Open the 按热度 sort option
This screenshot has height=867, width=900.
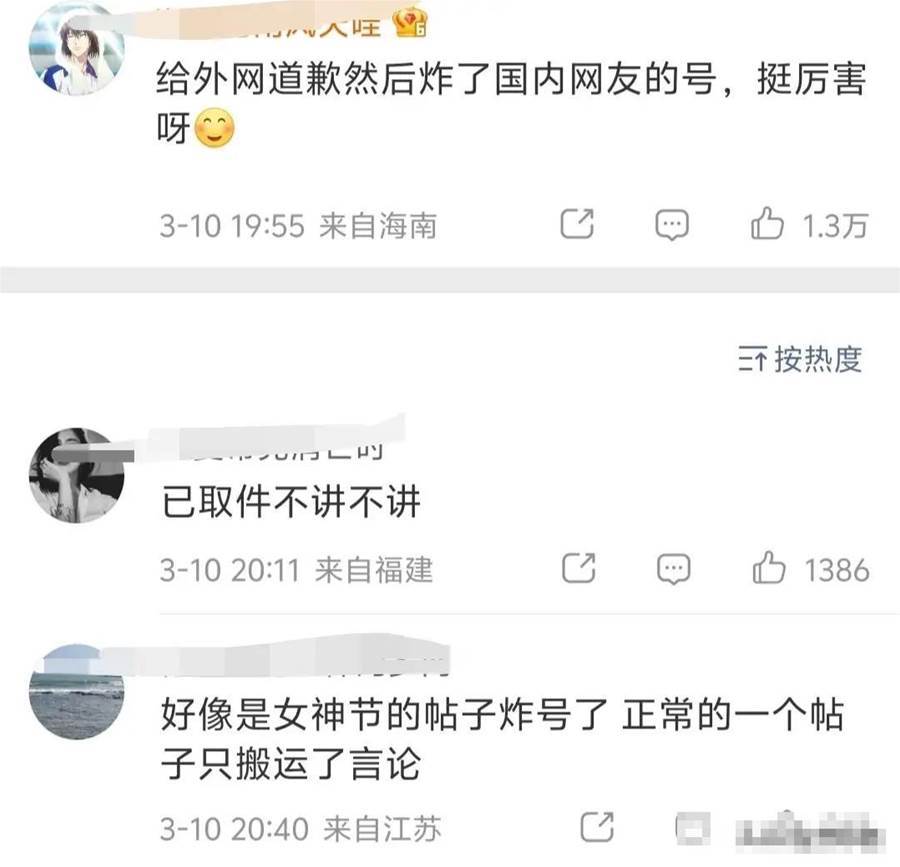[800, 359]
